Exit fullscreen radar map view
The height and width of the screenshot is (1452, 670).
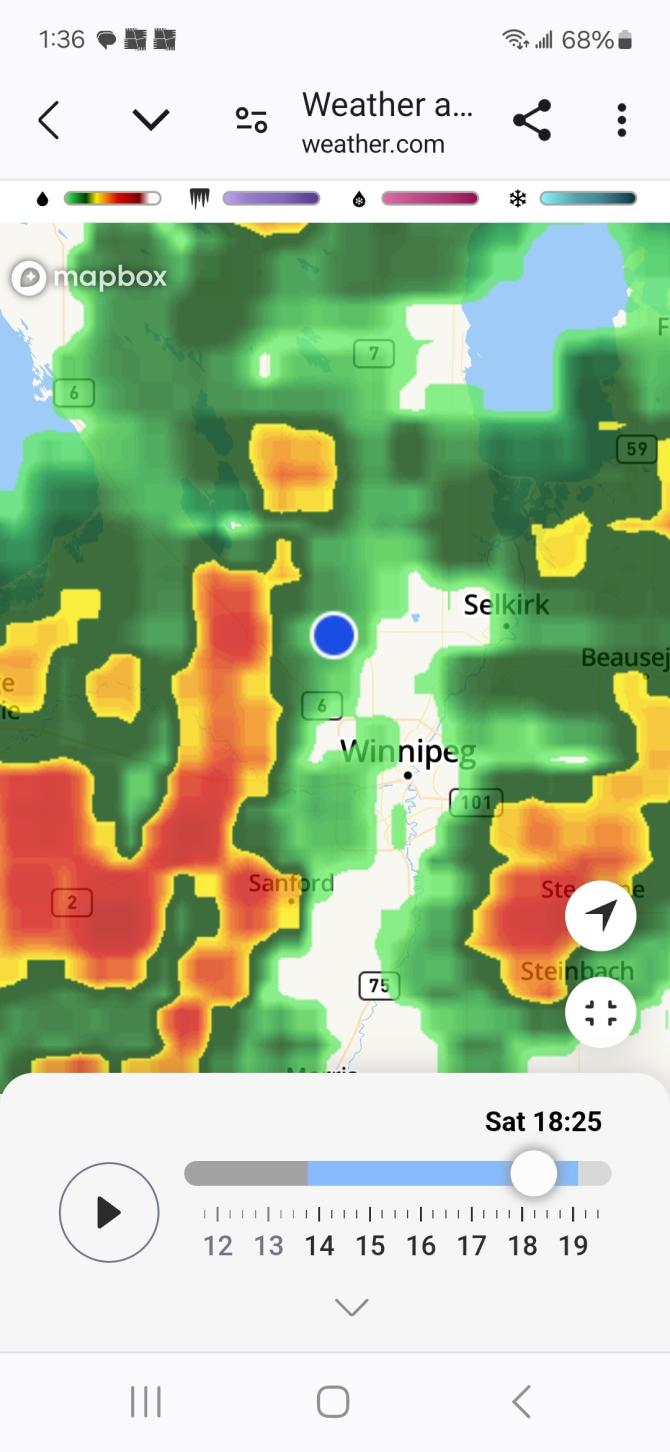point(600,1012)
